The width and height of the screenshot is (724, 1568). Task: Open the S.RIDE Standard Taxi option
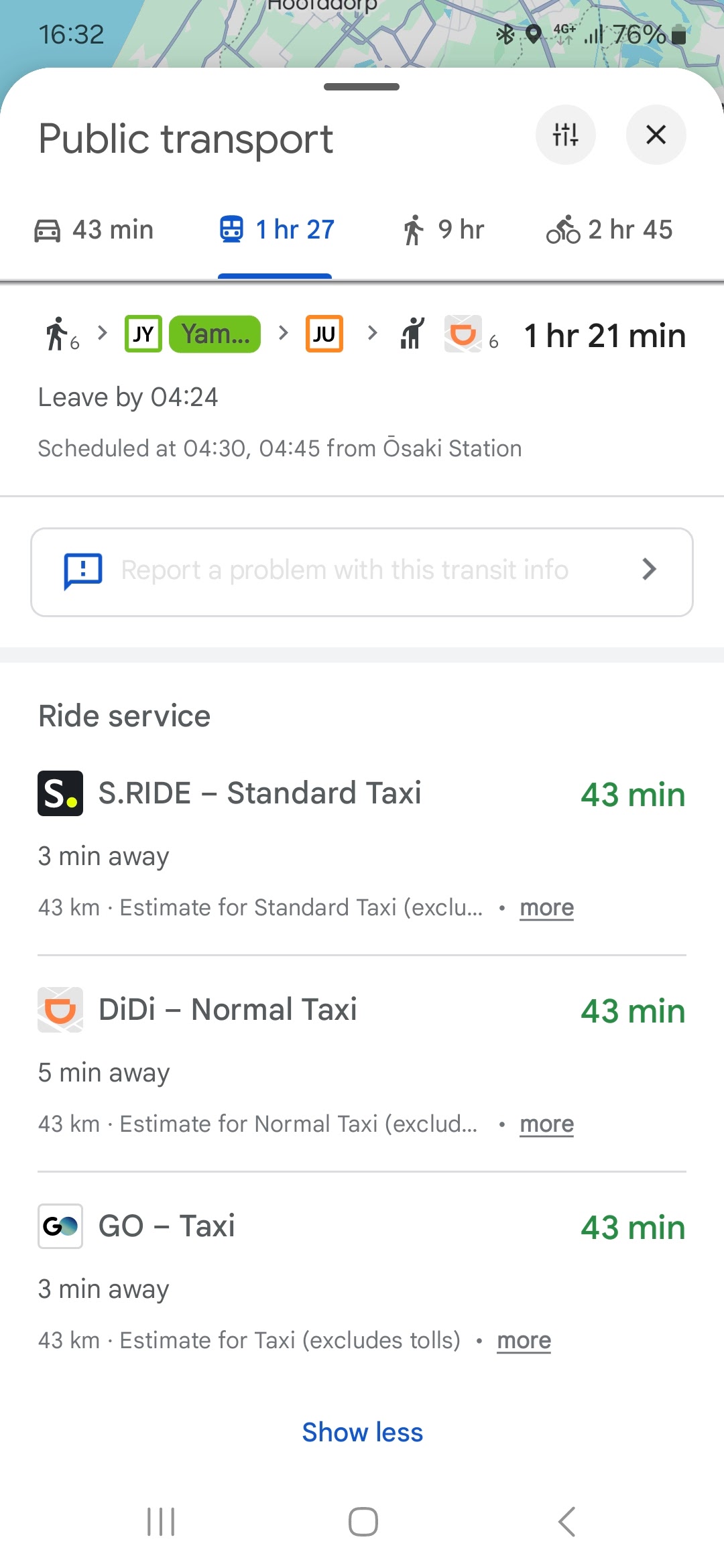tap(362, 847)
